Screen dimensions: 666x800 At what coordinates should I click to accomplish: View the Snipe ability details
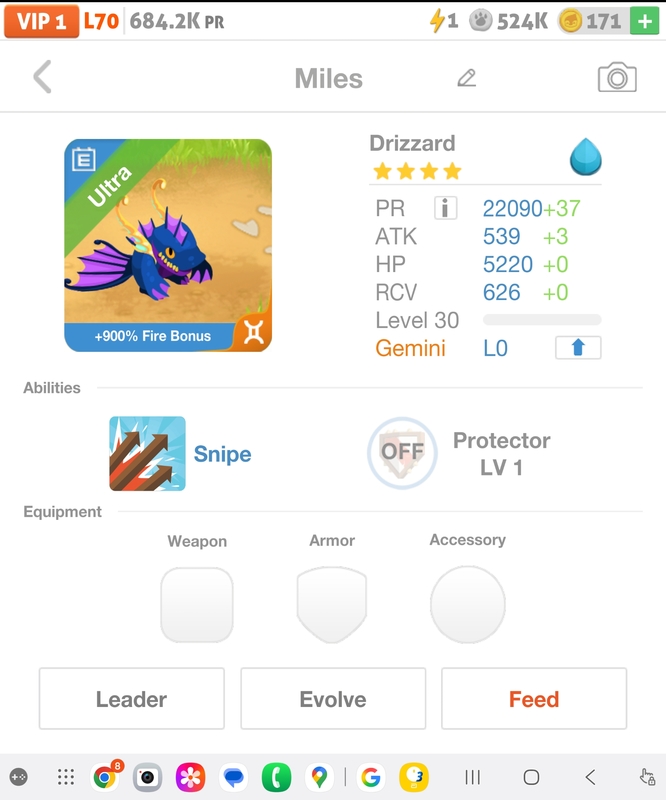[147, 454]
